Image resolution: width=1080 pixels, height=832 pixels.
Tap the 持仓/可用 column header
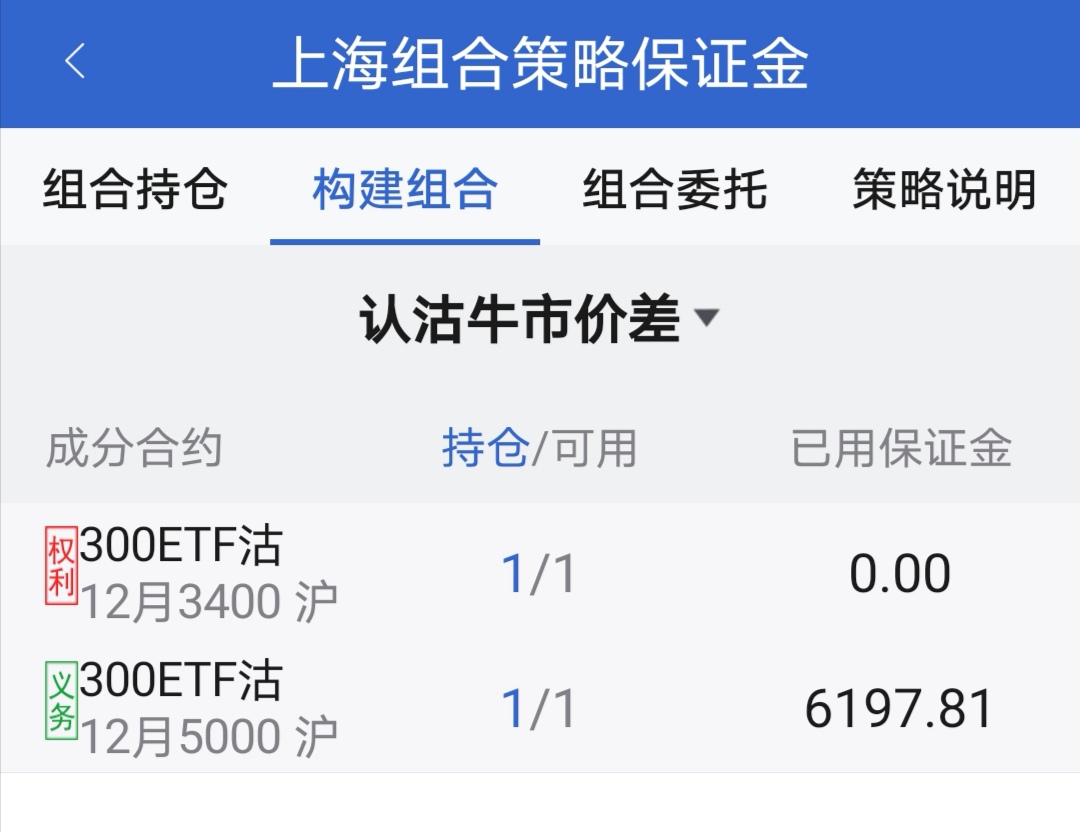[539, 448]
